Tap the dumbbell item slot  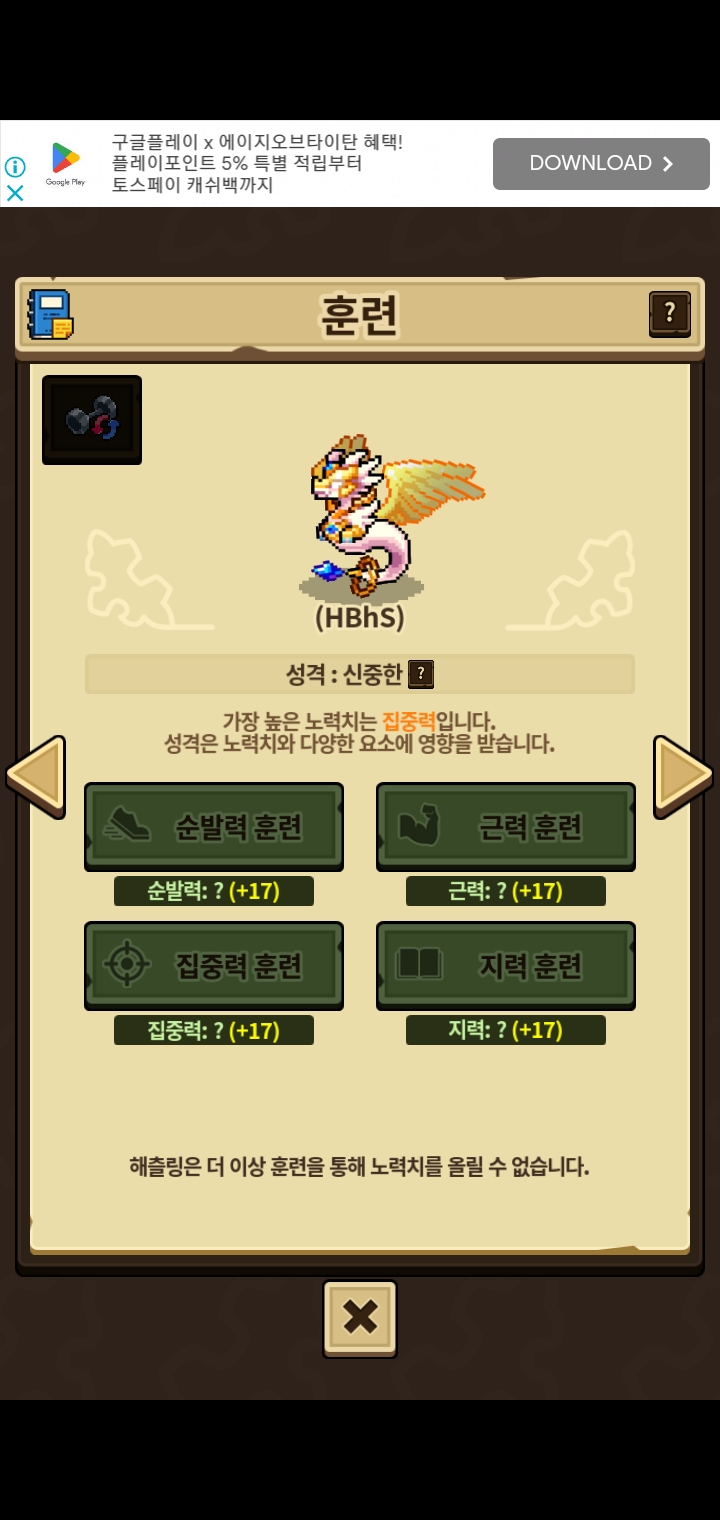(92, 419)
